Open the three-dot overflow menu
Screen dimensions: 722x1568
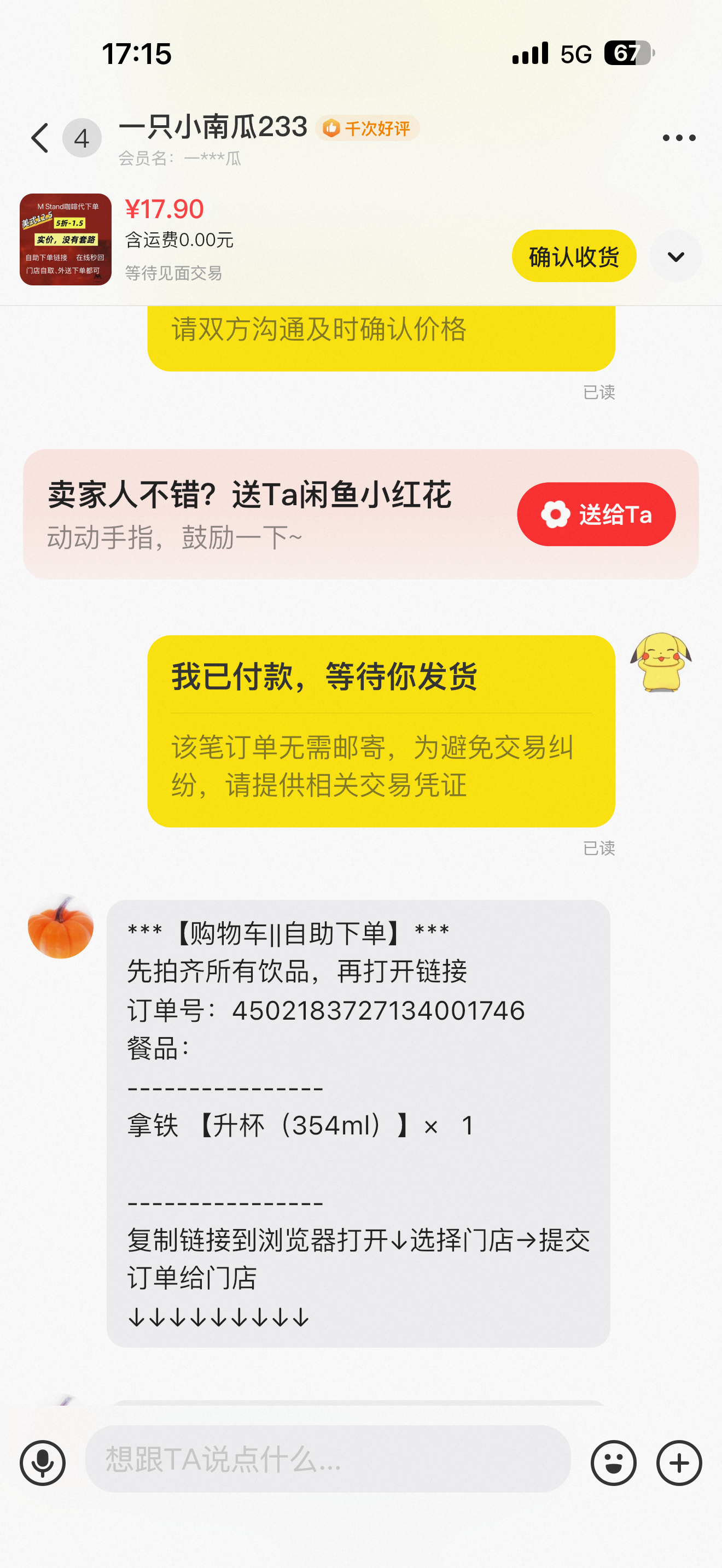pos(679,138)
